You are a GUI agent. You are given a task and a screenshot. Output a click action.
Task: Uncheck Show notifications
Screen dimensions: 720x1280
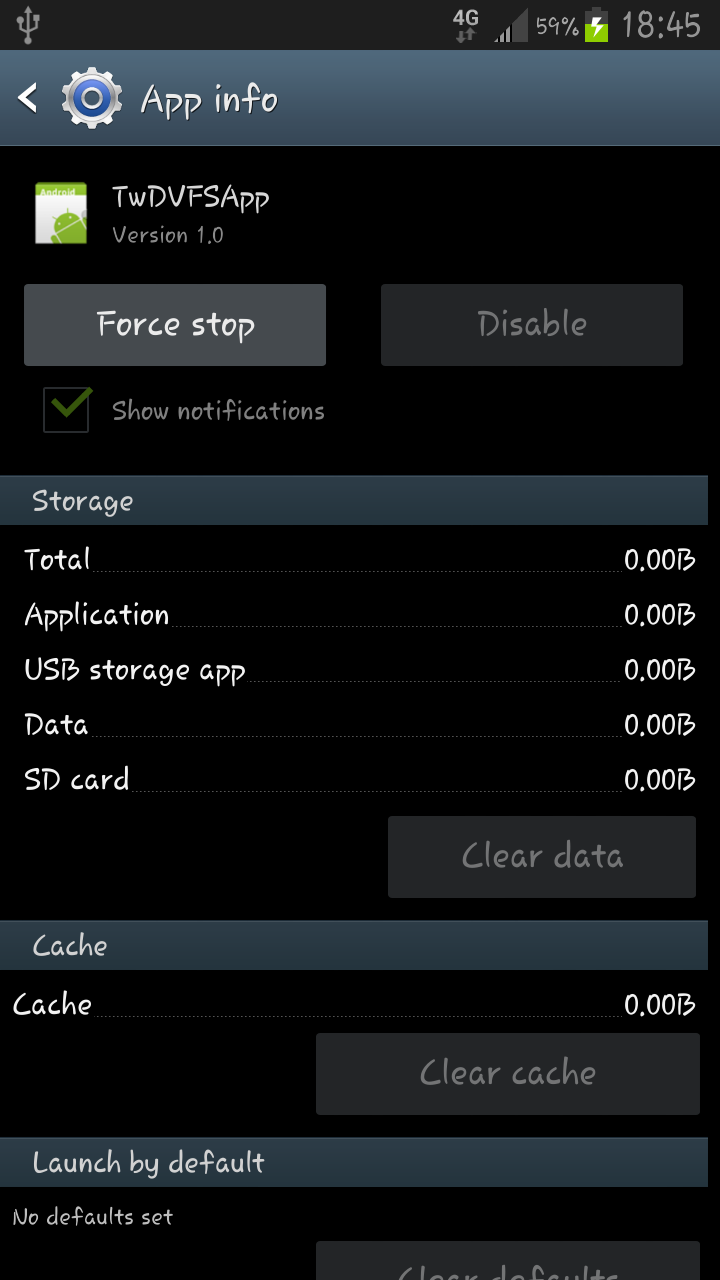[67, 410]
